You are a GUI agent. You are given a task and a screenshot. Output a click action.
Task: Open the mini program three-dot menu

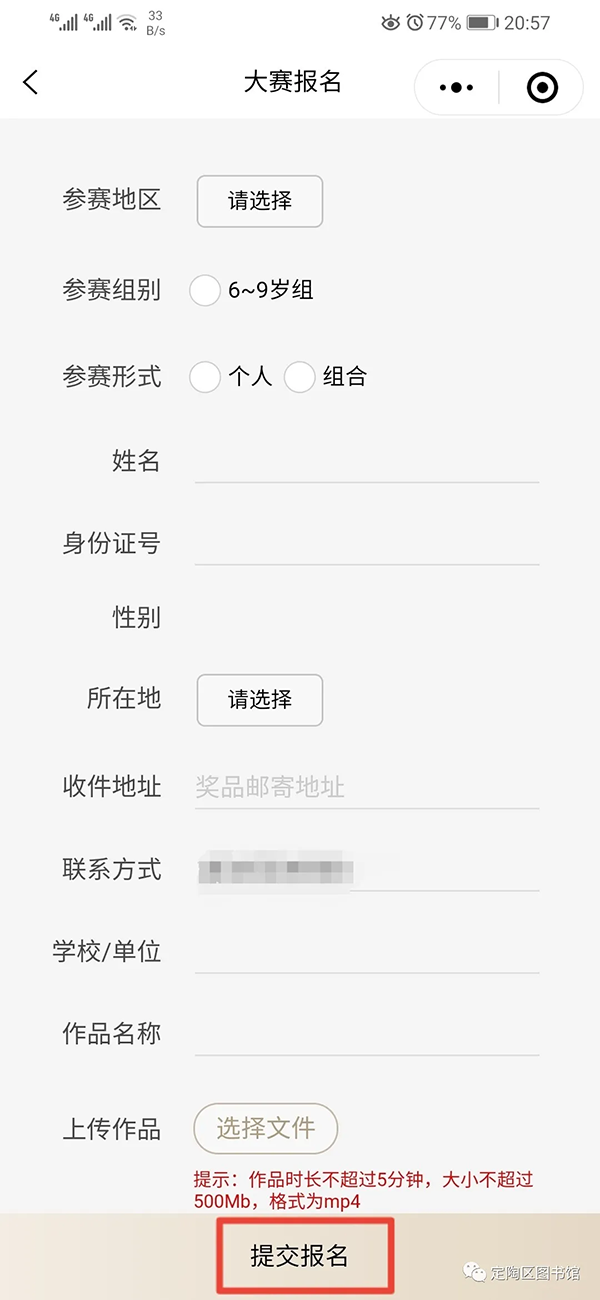tap(456, 88)
